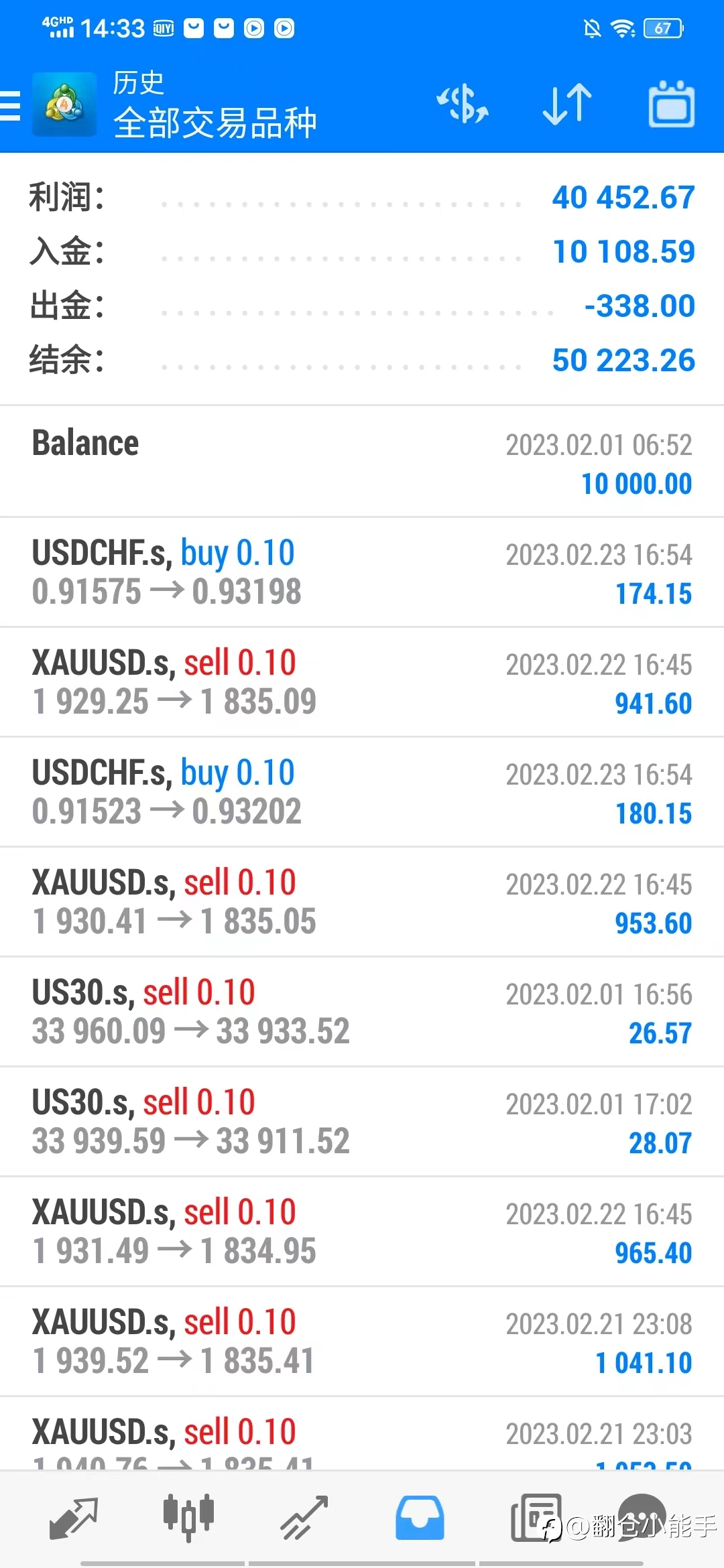
Task: Open the USDCHF.s trade with profit 180.15
Action: coord(362,792)
